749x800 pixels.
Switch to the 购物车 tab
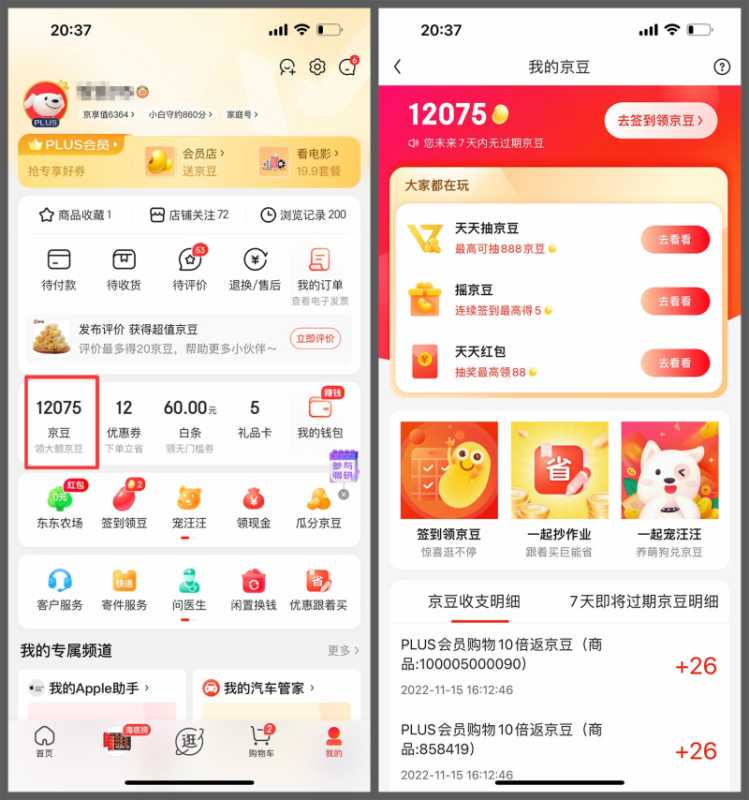click(262, 741)
